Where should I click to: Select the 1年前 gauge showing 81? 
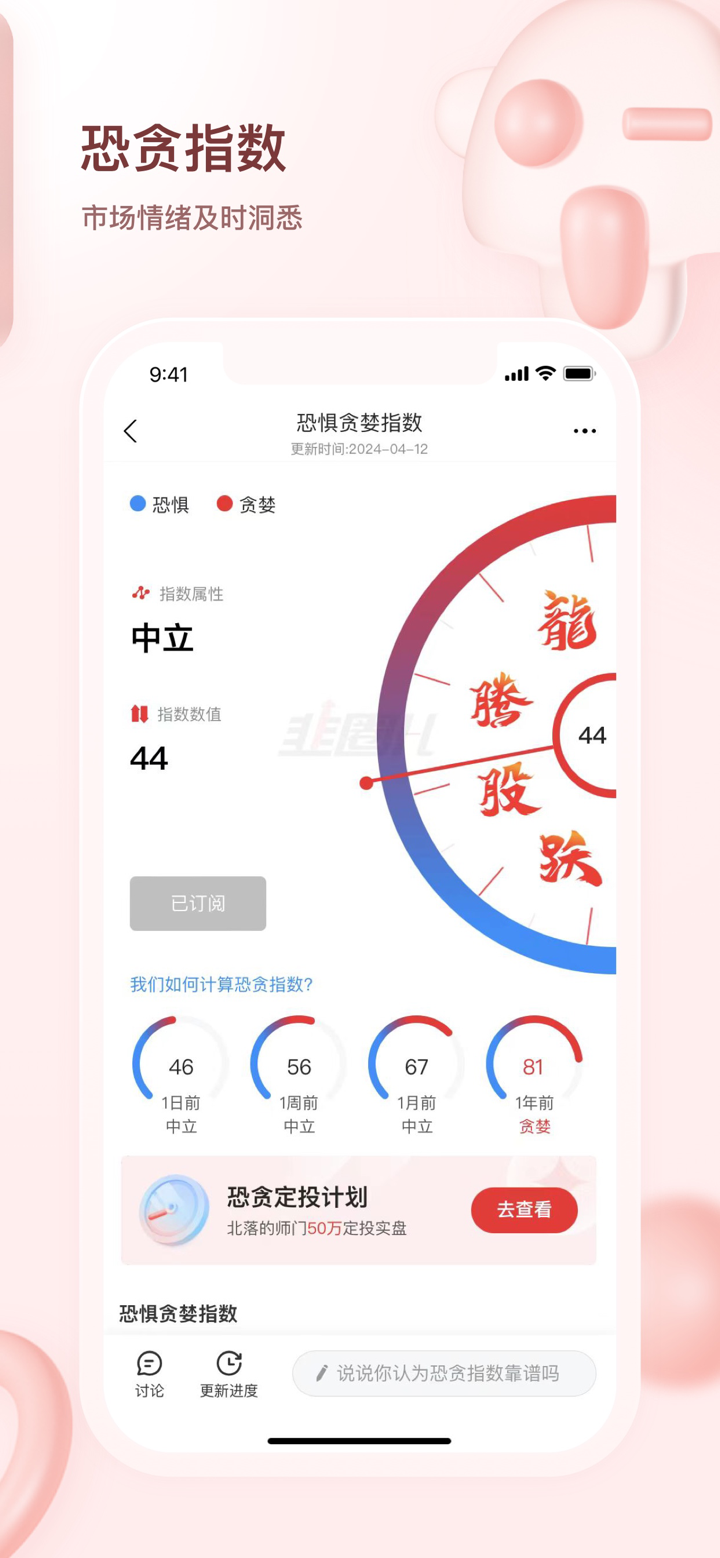pyautogui.click(x=533, y=1063)
